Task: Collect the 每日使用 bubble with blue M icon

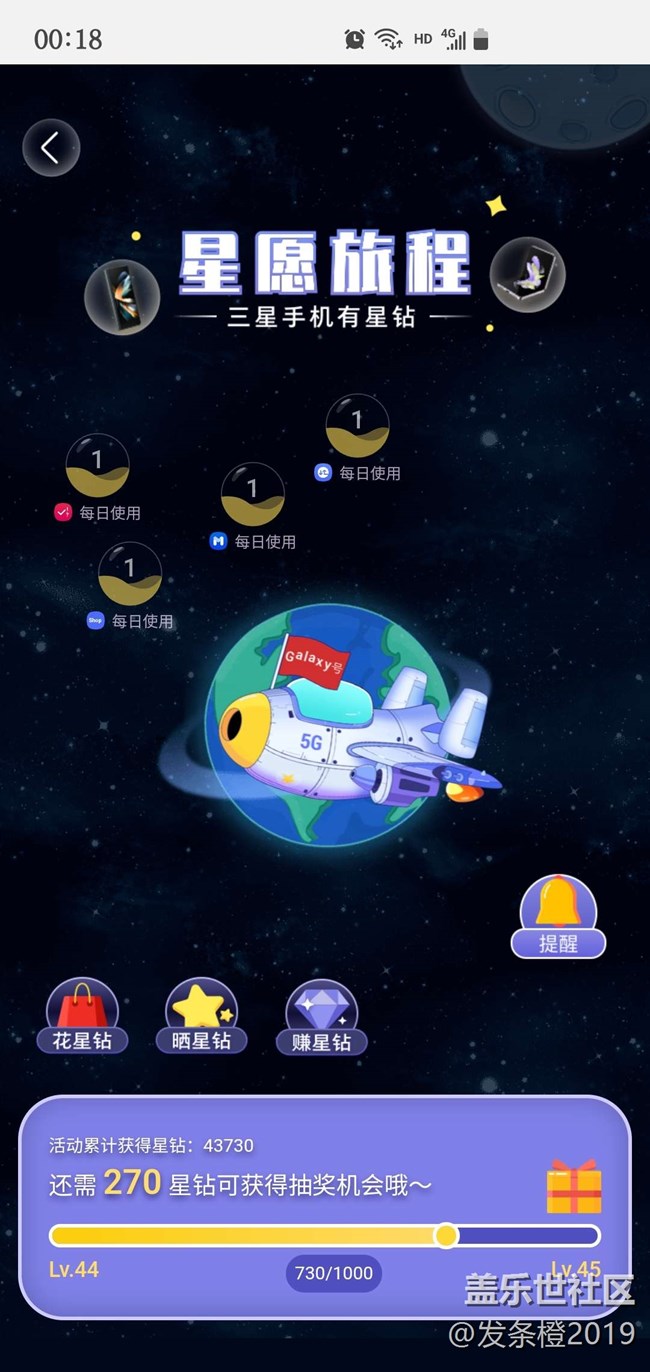Action: pyautogui.click(x=252, y=494)
